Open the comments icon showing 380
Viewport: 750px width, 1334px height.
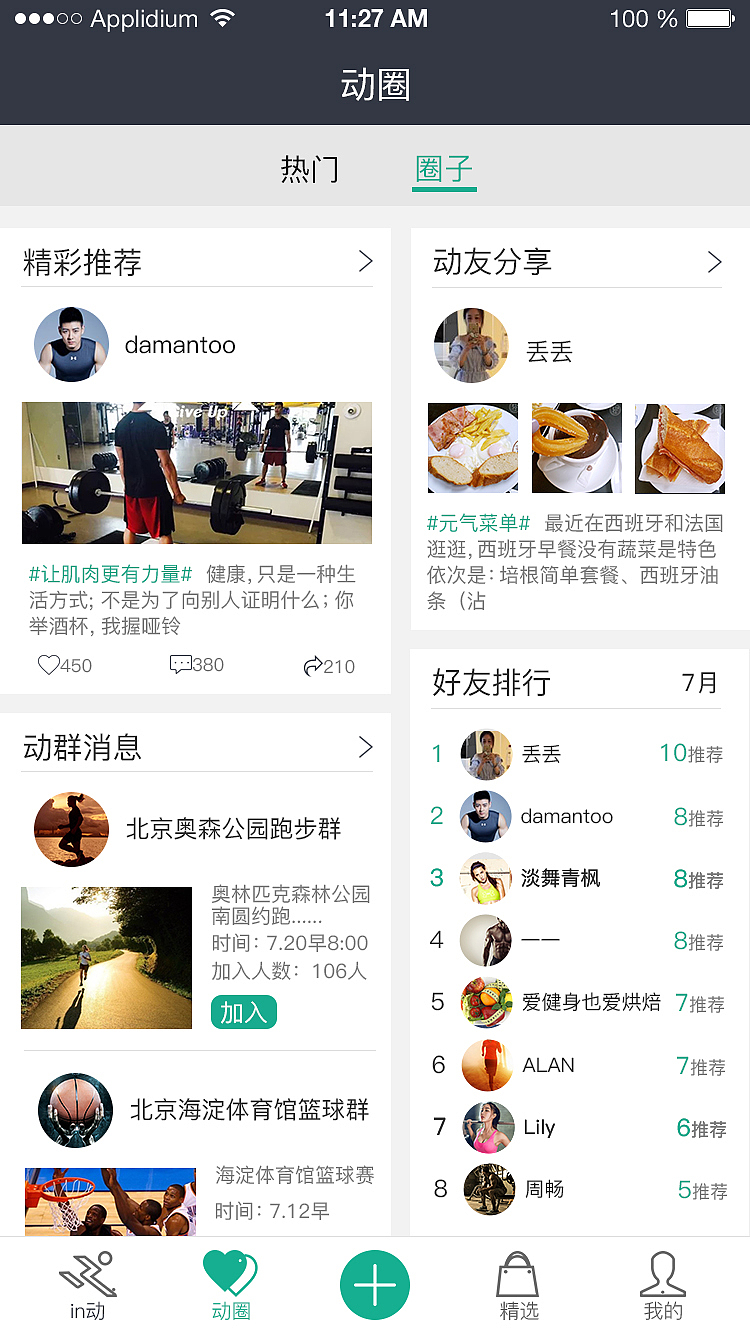pos(183,664)
